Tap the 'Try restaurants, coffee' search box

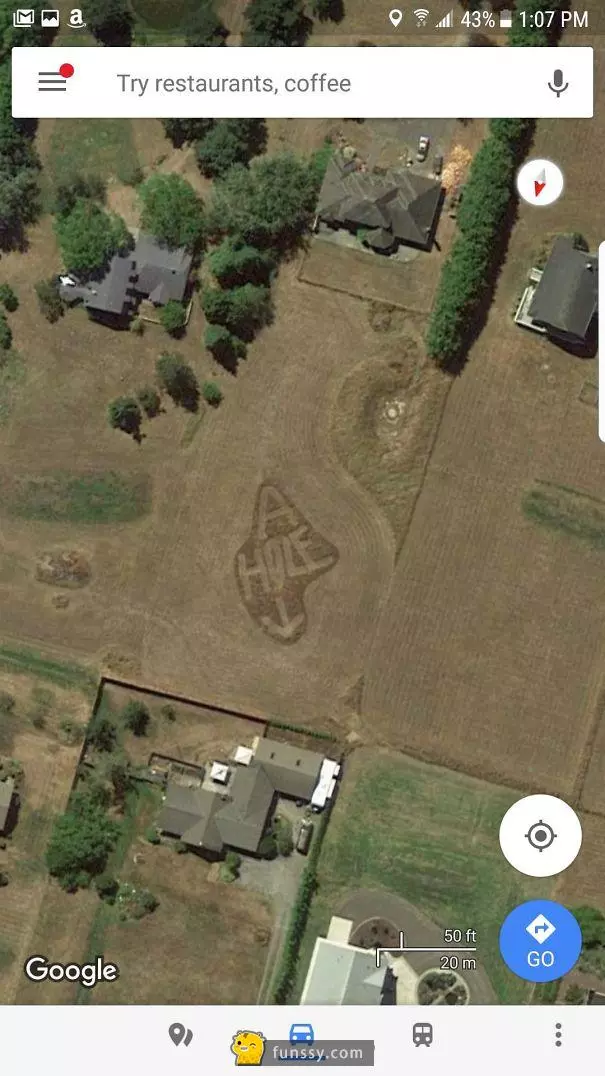[x=300, y=83]
